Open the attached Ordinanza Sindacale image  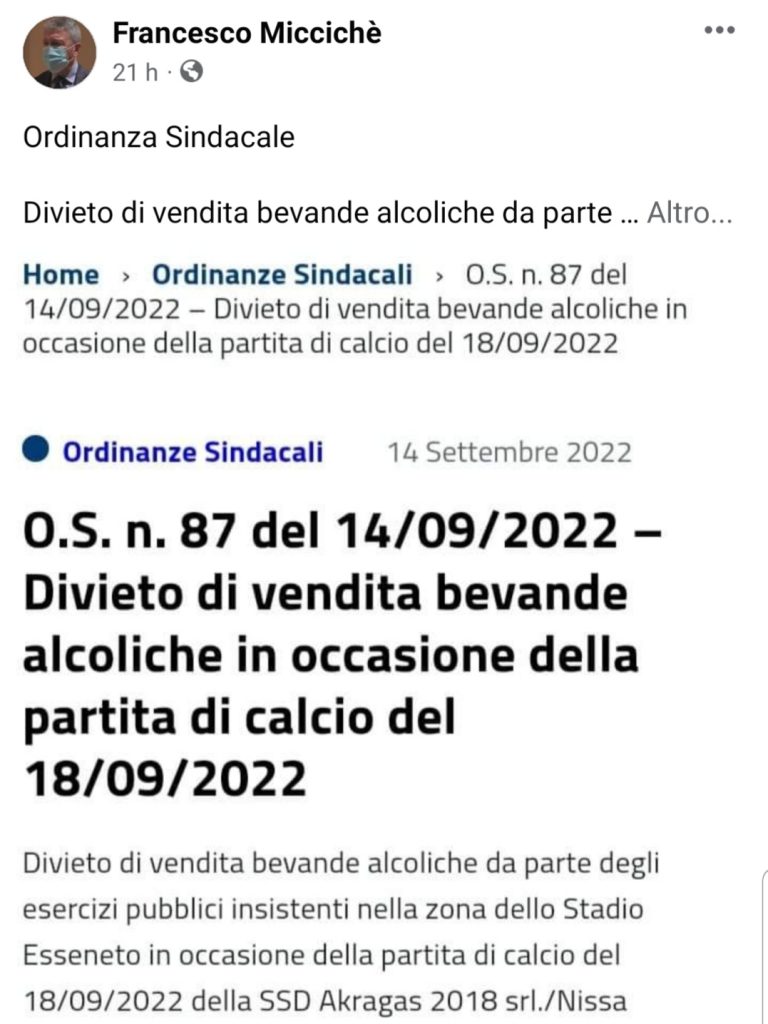(x=384, y=640)
